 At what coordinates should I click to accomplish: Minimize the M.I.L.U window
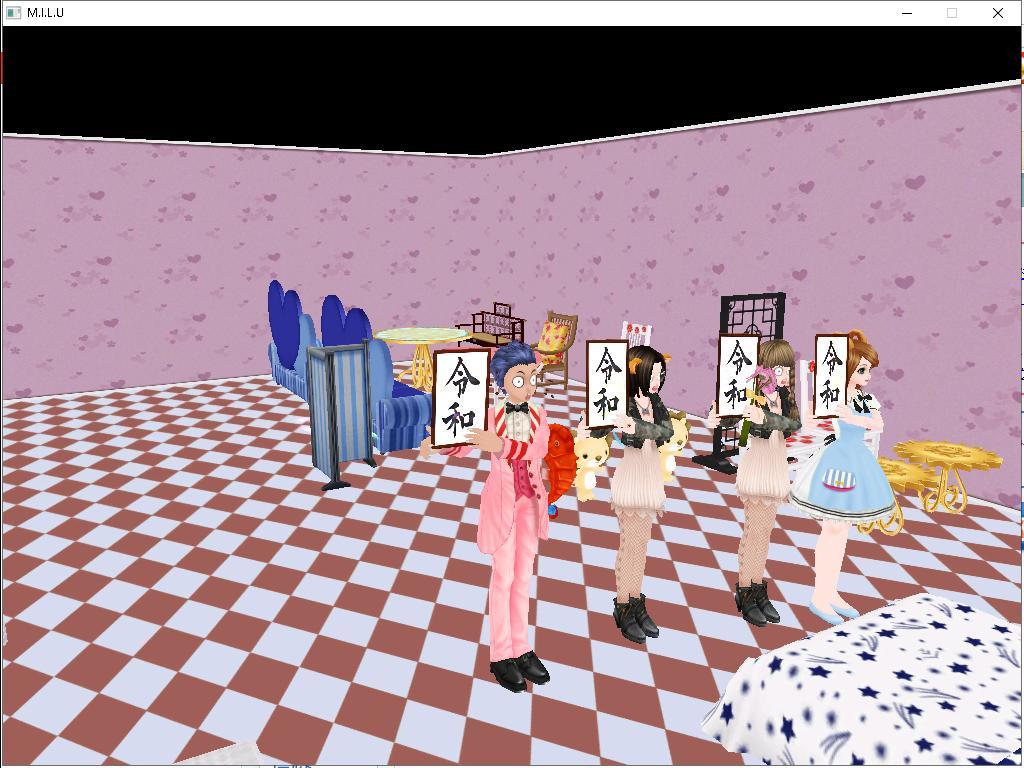907,13
